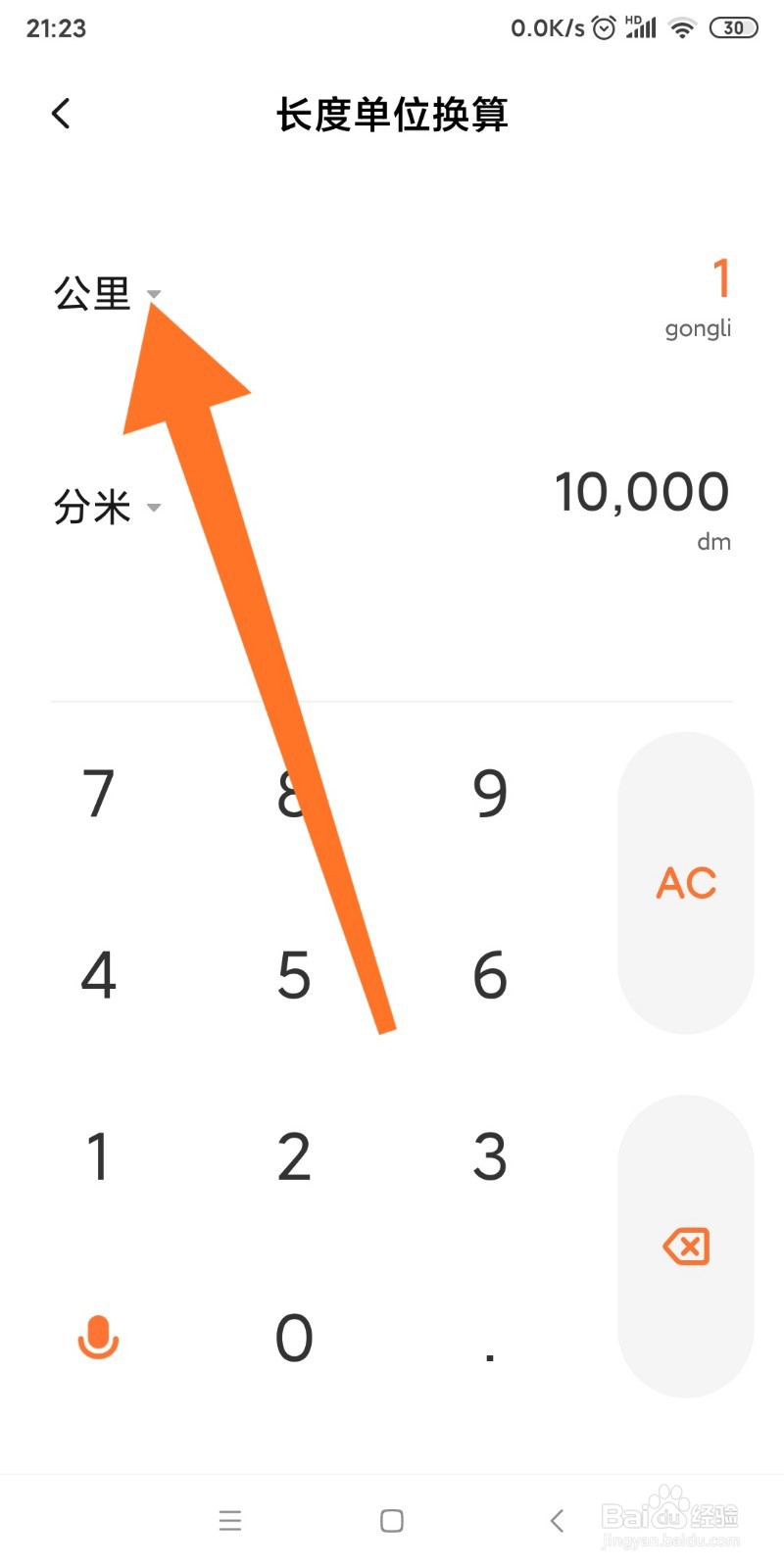Tap the microphone voice input icon
The height and width of the screenshot is (1568, 784).
pyautogui.click(x=98, y=1338)
